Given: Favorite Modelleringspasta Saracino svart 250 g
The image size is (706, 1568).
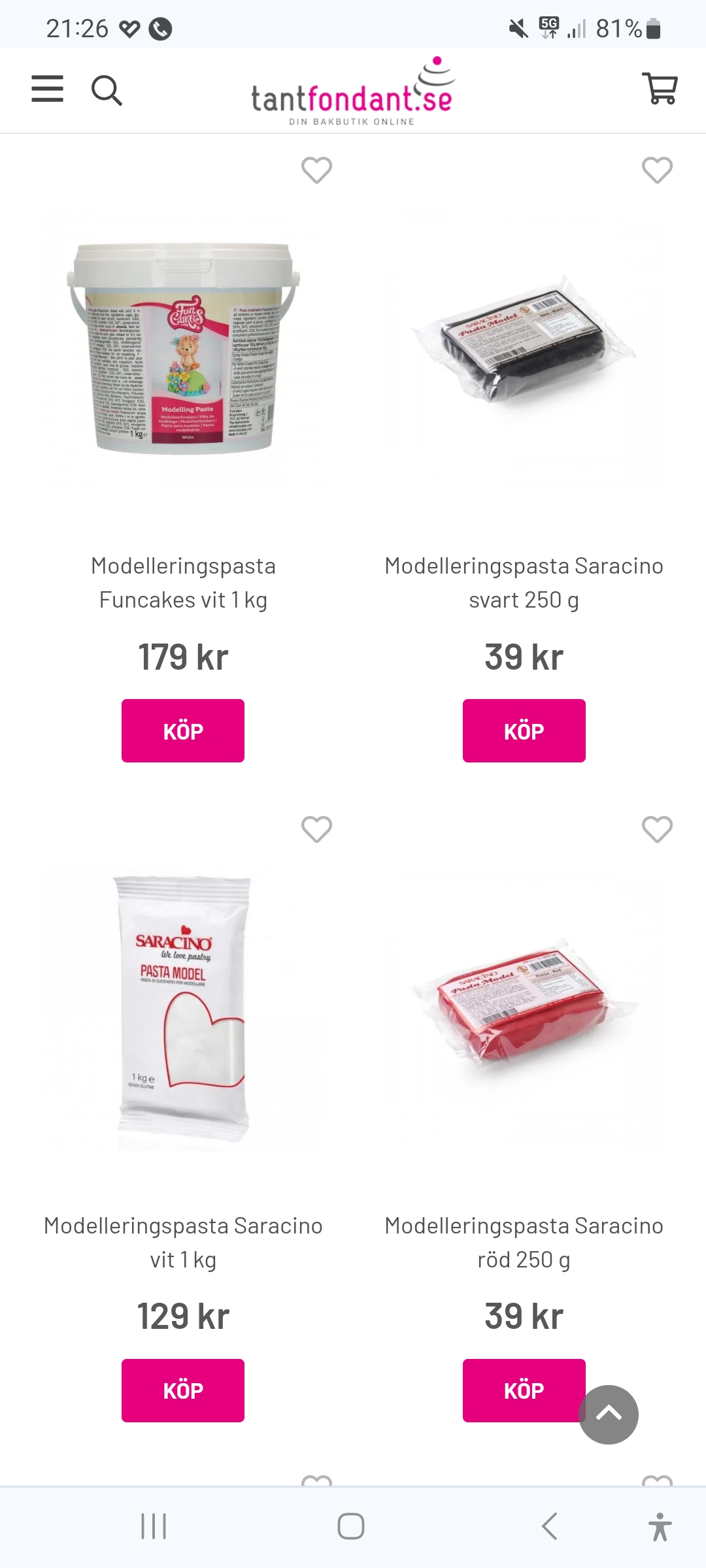Looking at the screenshot, I should point(657,171).
